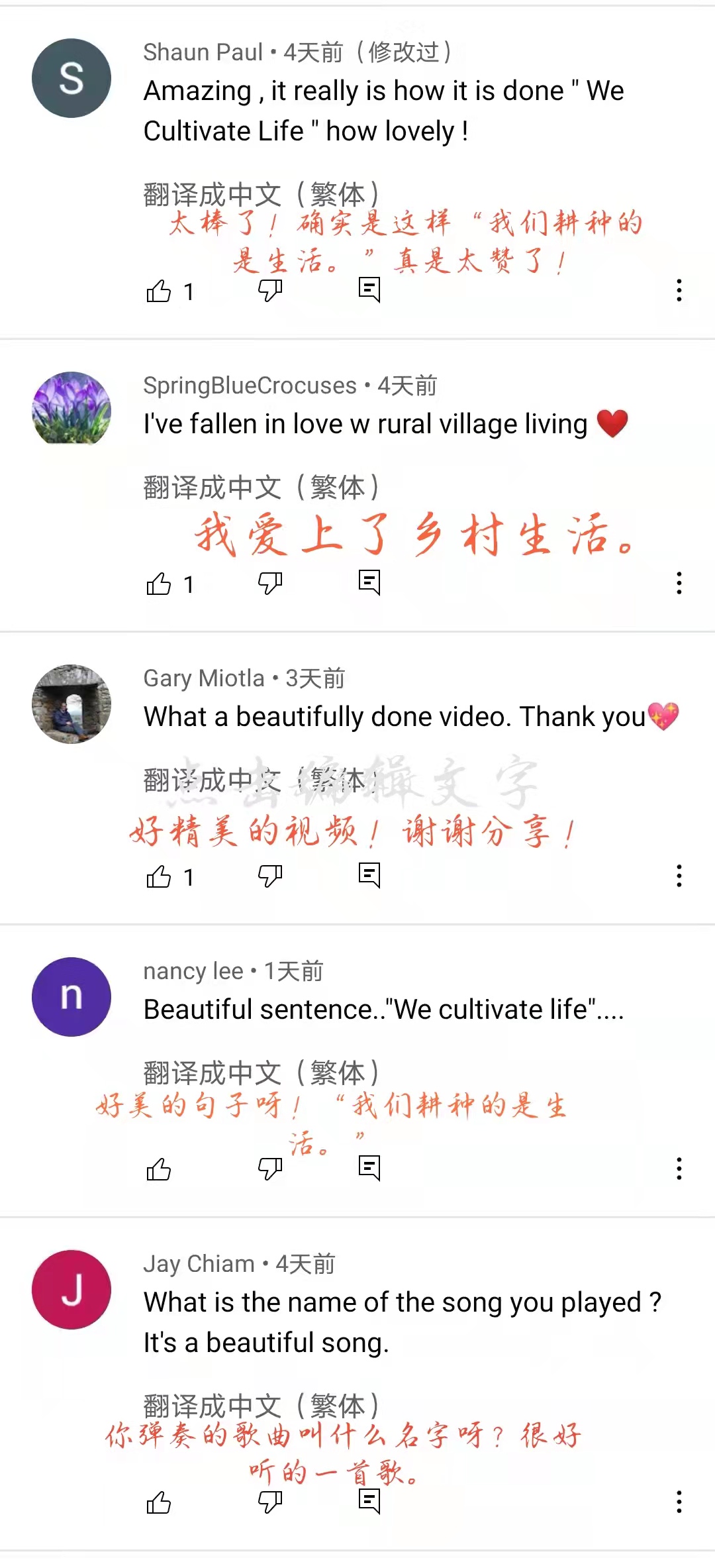The image size is (715, 1568).
Task: Reply to Shaun Paul's comment
Action: click(369, 289)
